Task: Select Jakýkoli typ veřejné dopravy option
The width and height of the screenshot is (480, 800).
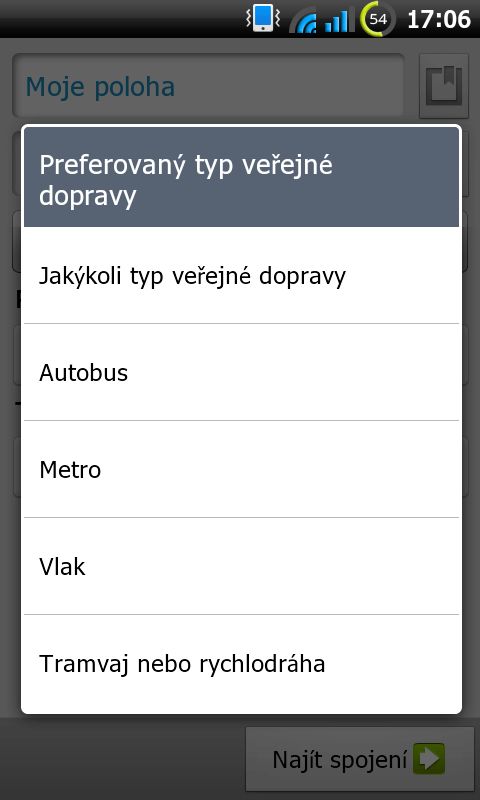Action: [241, 276]
